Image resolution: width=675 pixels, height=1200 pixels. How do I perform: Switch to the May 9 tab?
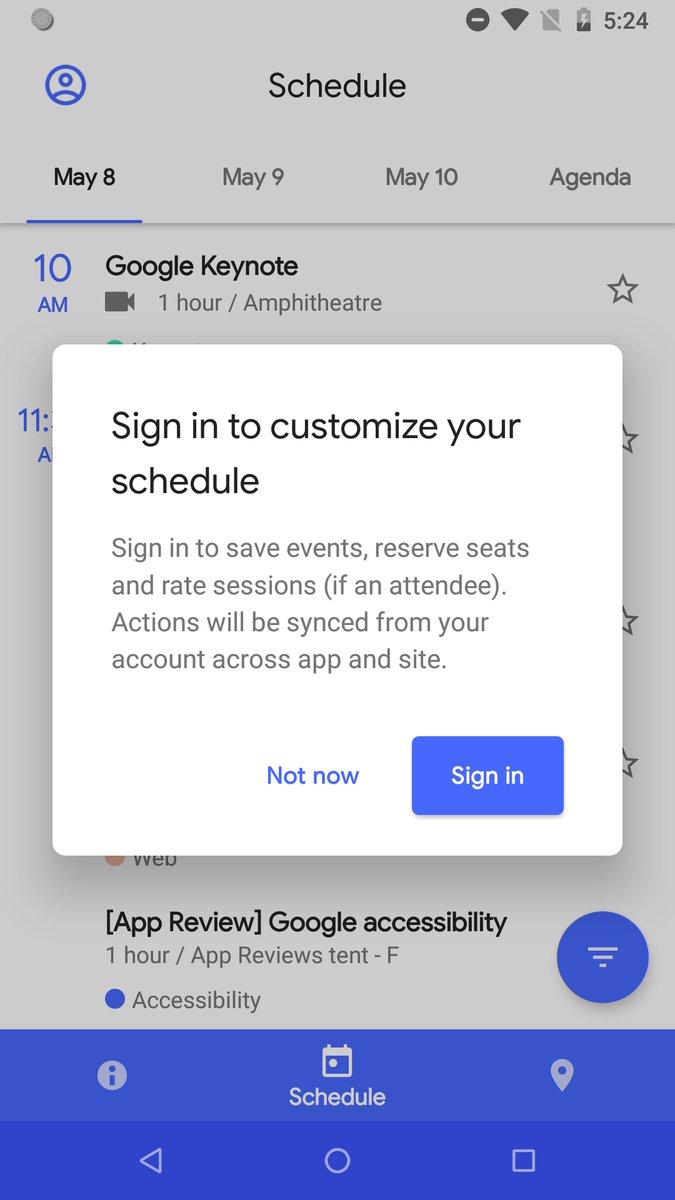click(253, 177)
